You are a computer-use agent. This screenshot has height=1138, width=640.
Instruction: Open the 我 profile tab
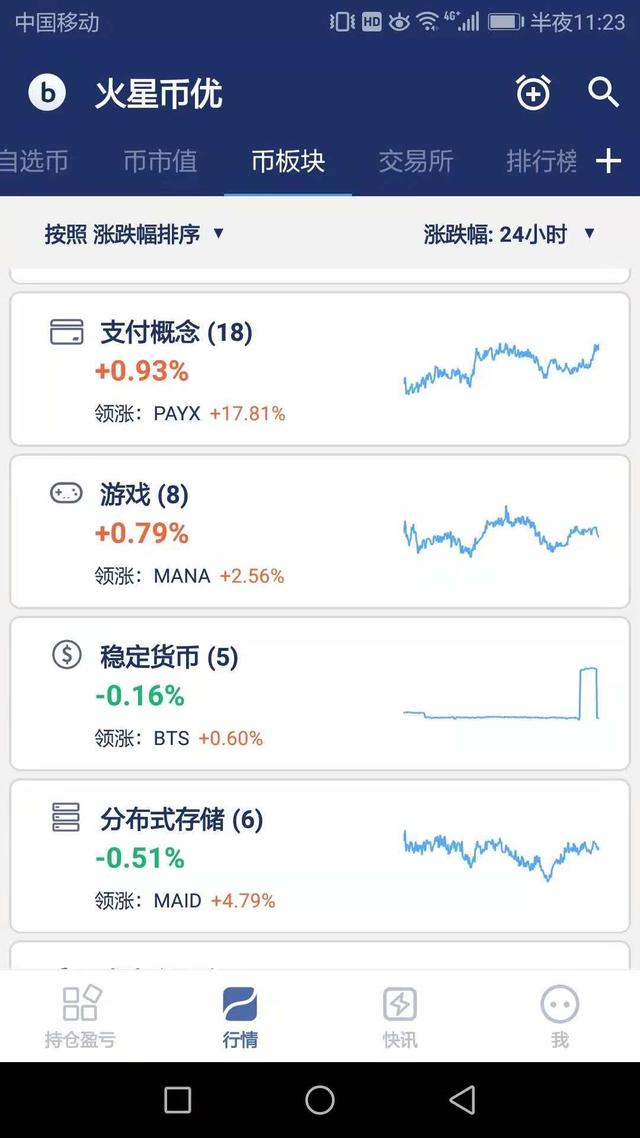tap(559, 1016)
